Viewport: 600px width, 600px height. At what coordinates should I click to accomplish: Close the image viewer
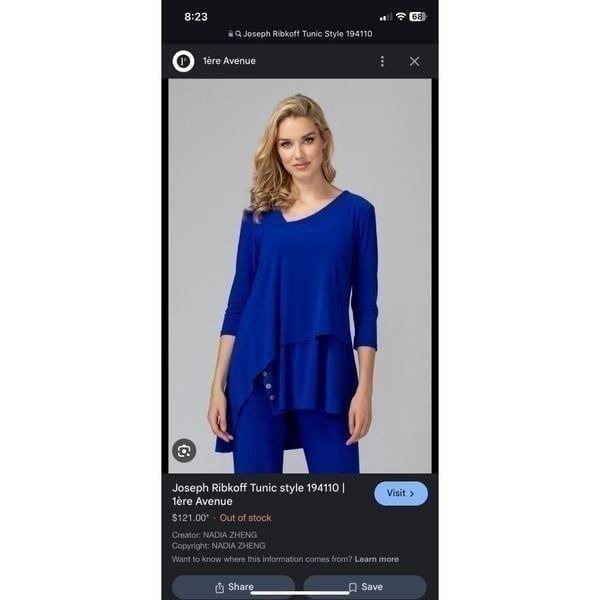pos(414,61)
